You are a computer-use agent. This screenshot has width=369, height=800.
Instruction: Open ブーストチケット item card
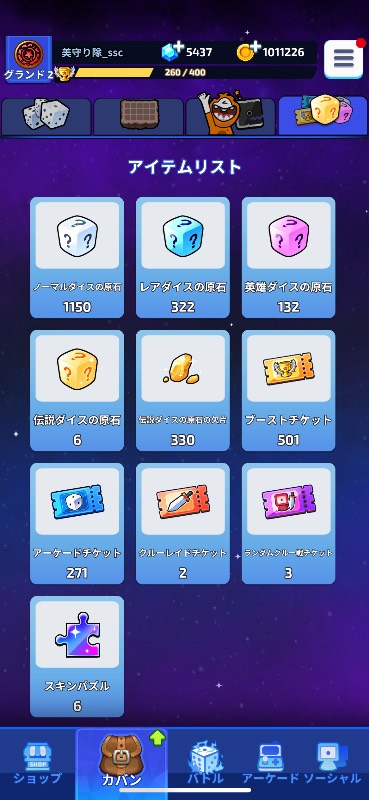click(x=288, y=390)
